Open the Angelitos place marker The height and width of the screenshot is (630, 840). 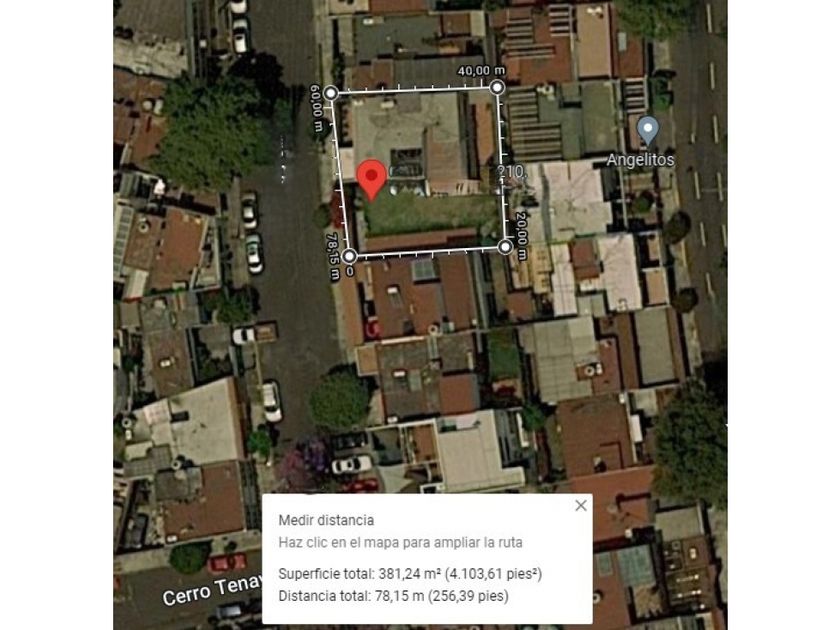coord(648,129)
